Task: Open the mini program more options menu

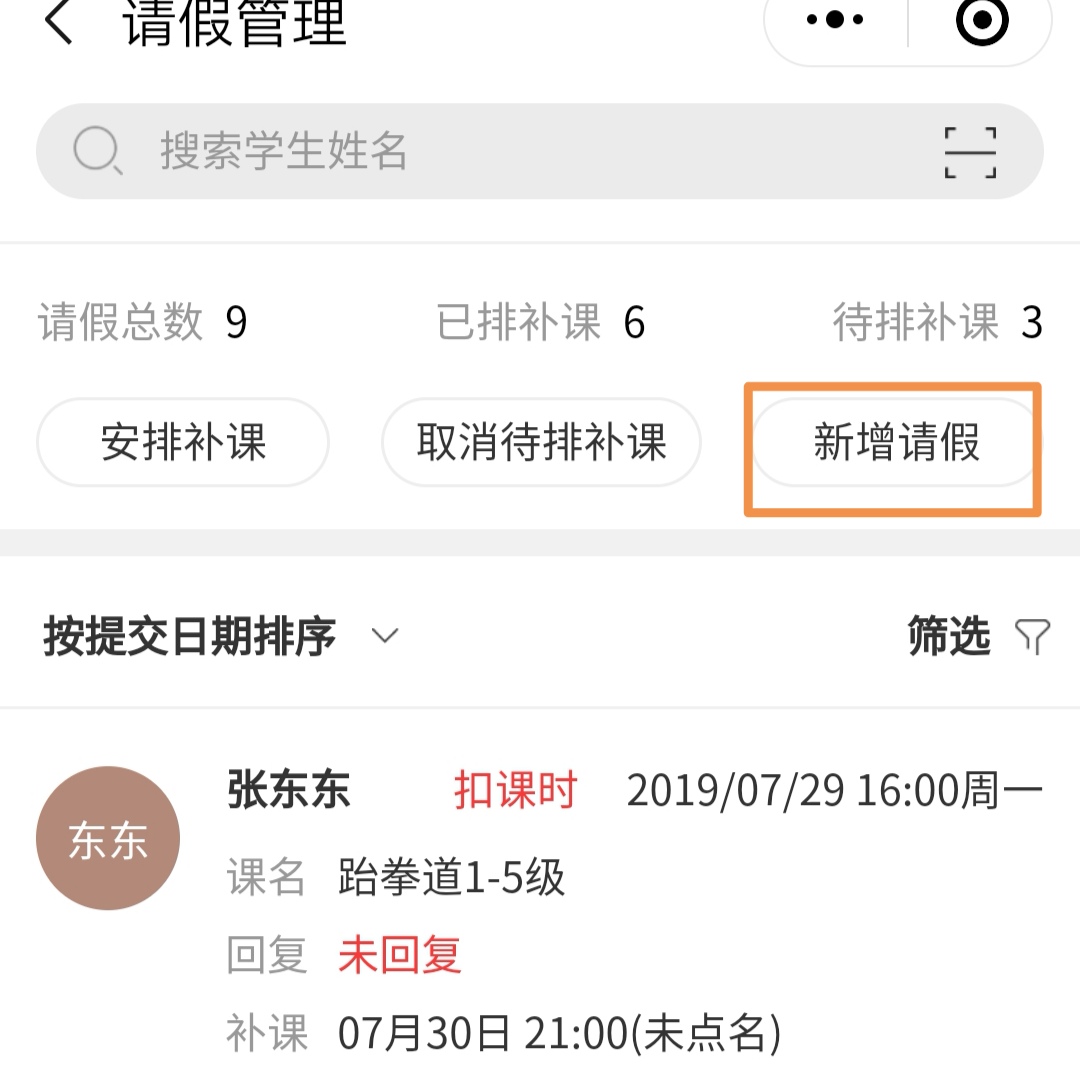Action: click(x=835, y=20)
